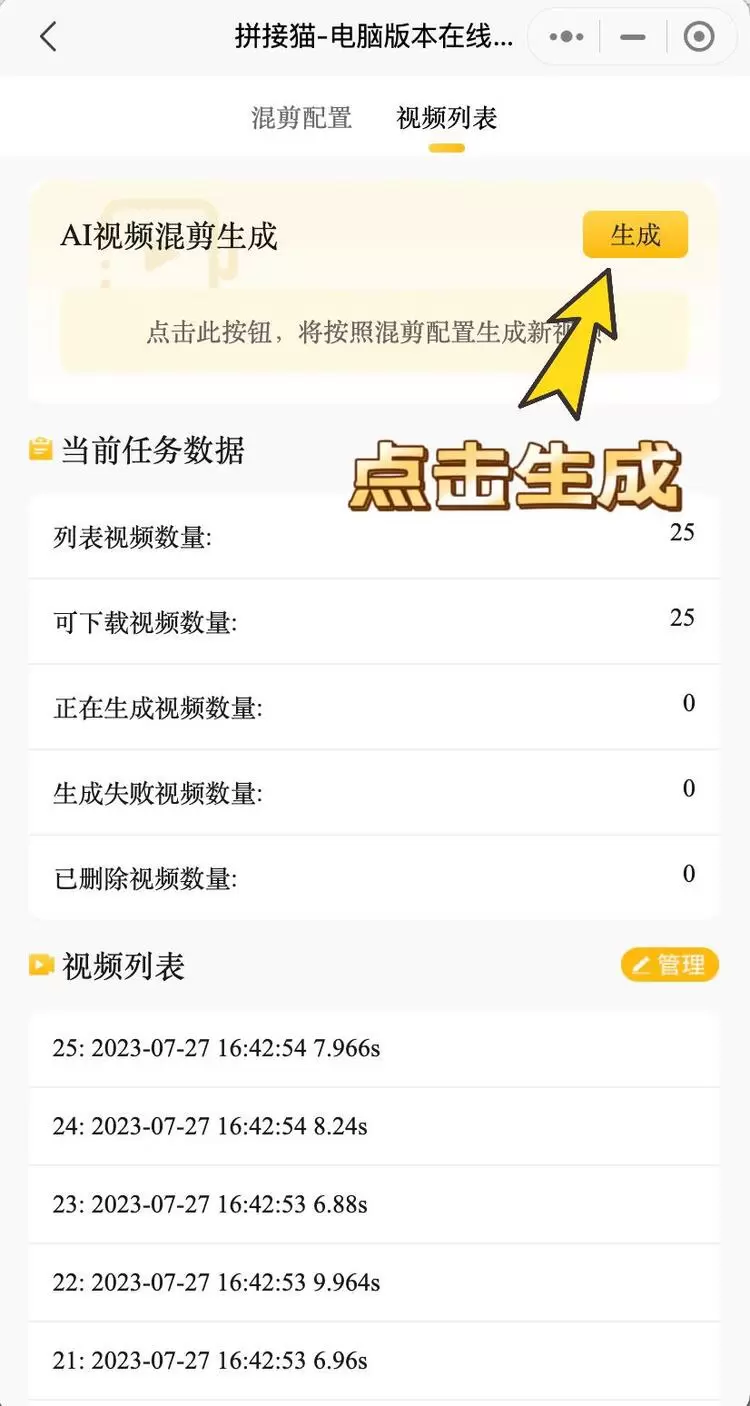Viewport: 750px width, 1406px height.
Task: Open 管理 for the video list
Action: pyautogui.click(x=669, y=965)
